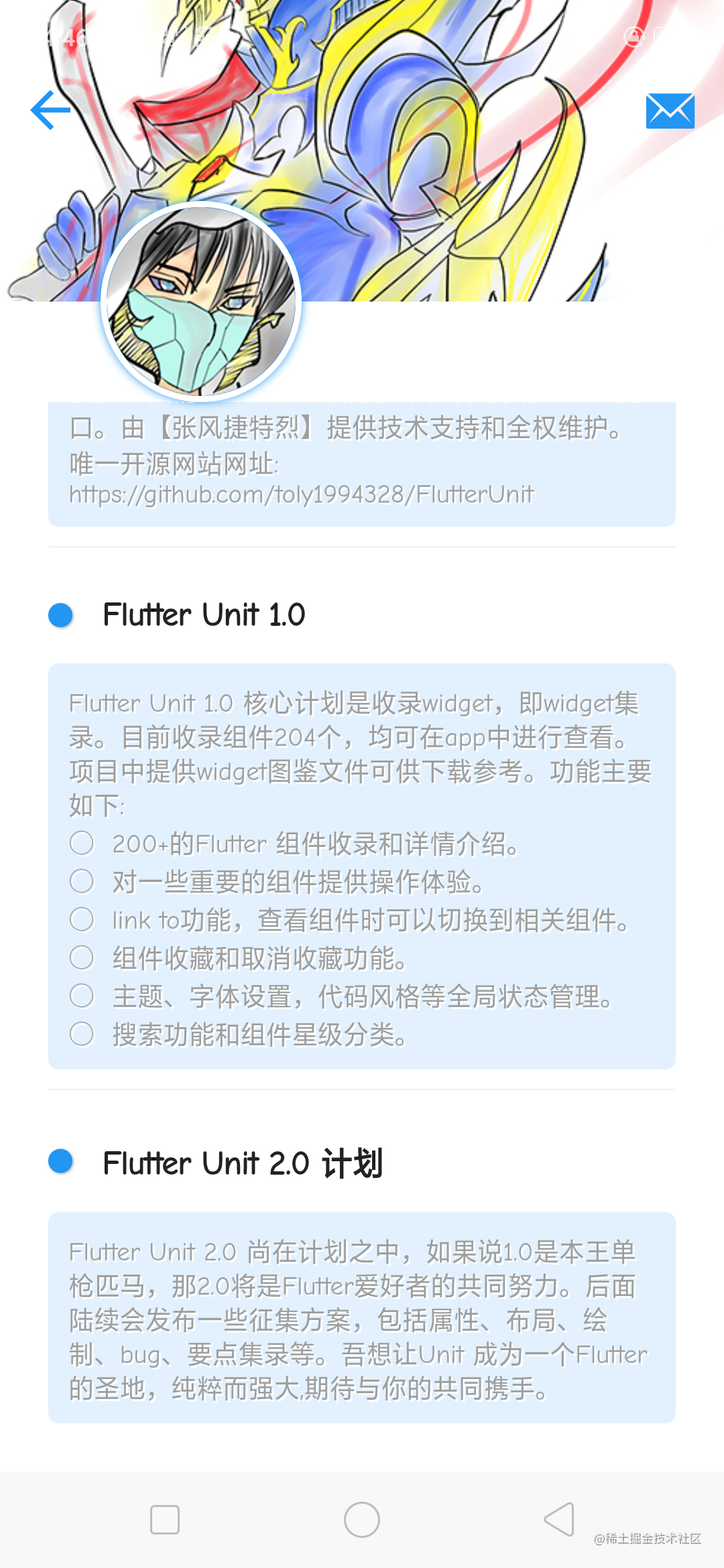The image size is (724, 1568).
Task: Open the mail envelope icon
Action: coord(670,111)
